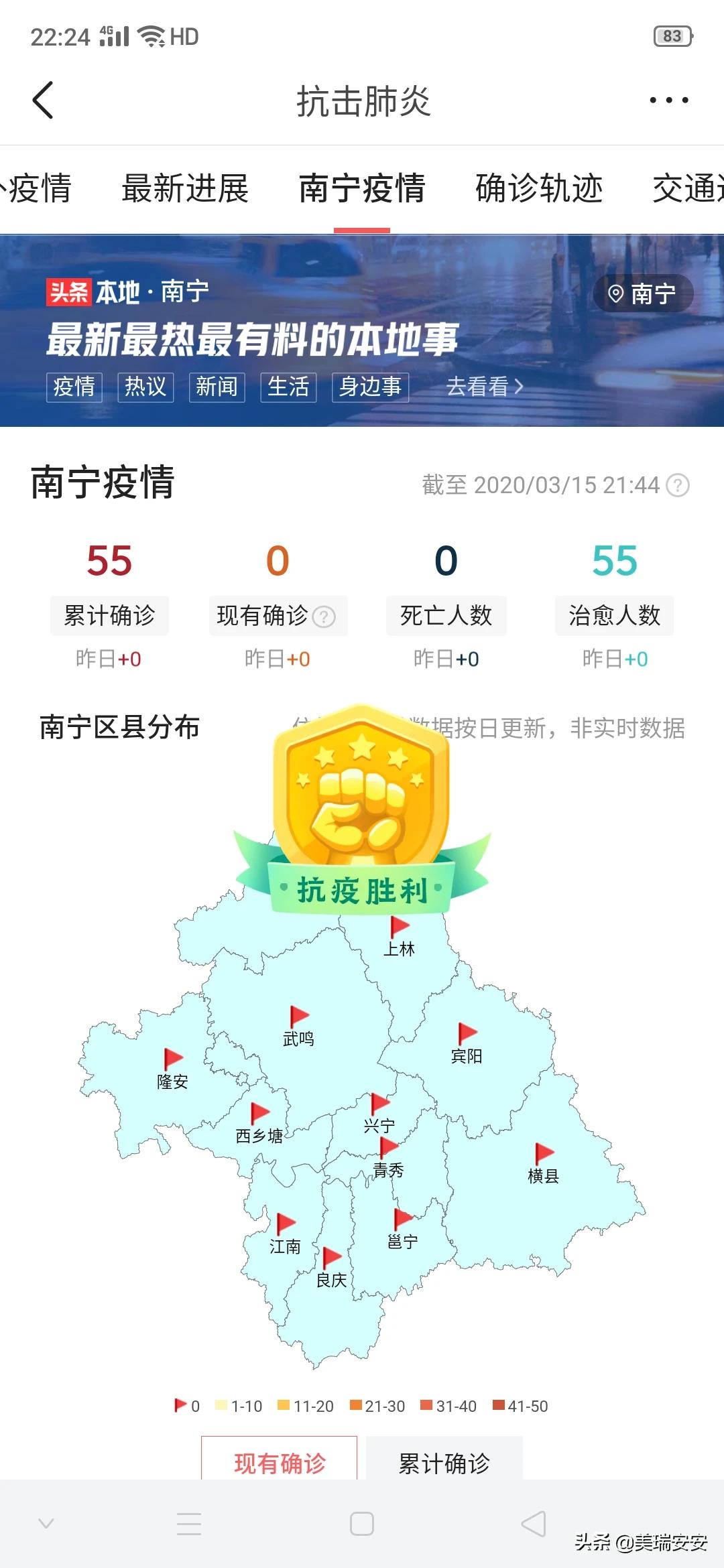Viewport: 724px width, 1568px height.
Task: Select the 热议 tag in the banner
Action: 145,387
